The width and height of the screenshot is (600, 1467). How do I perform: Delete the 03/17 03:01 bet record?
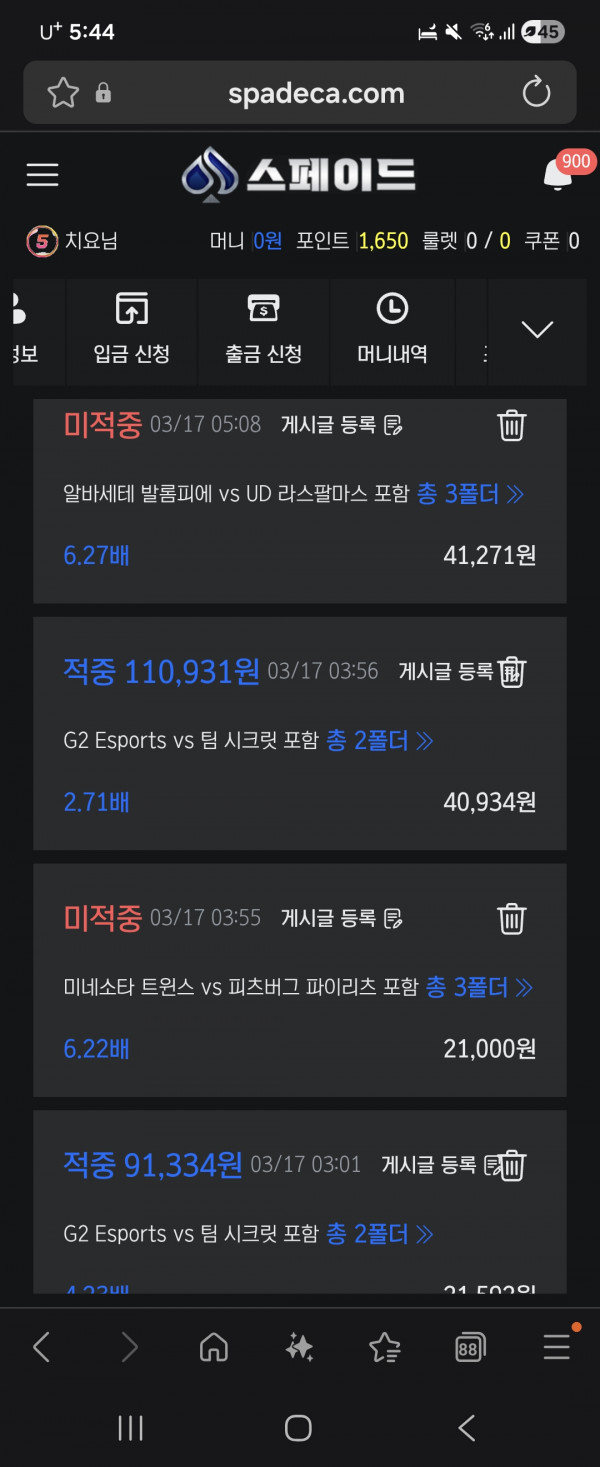(513, 1165)
